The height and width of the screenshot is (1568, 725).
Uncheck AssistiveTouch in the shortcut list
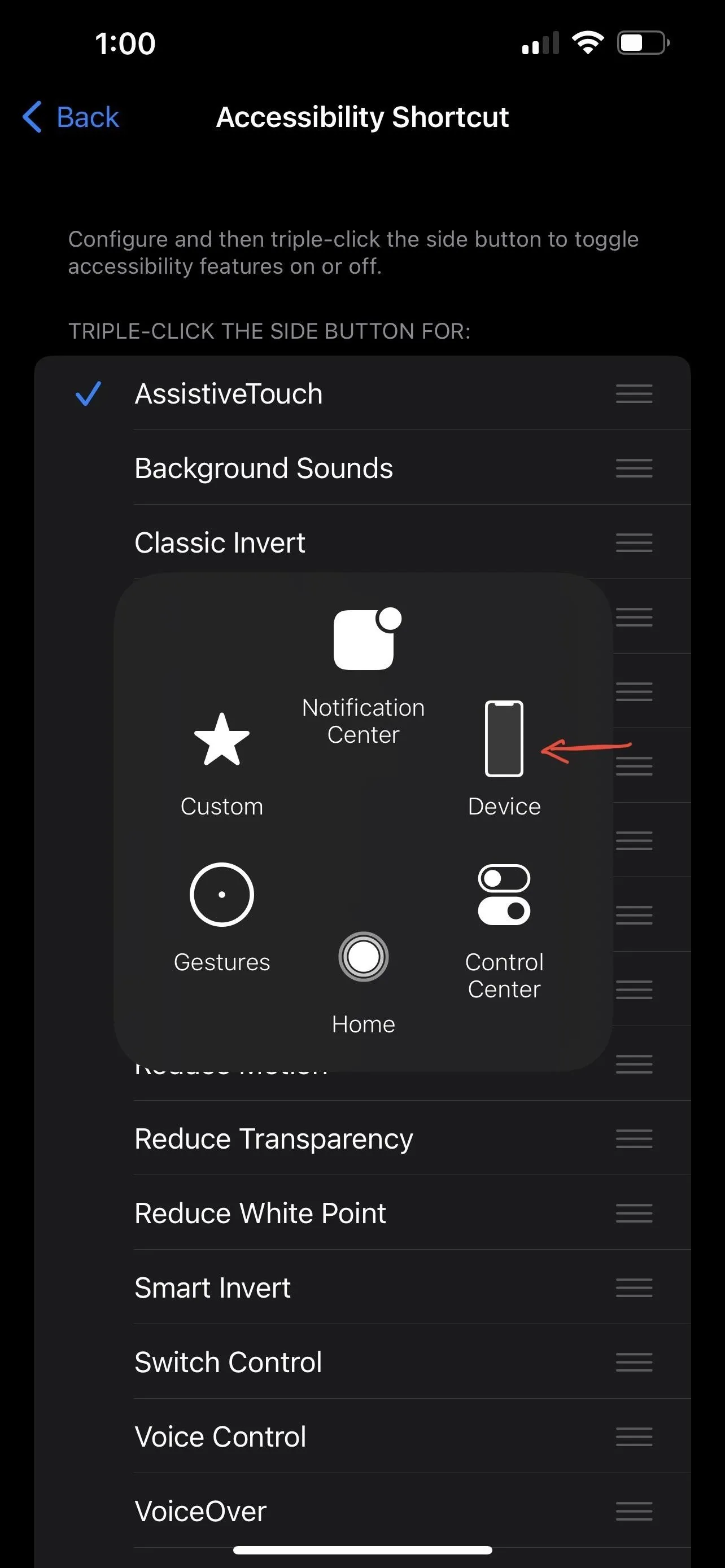362,393
